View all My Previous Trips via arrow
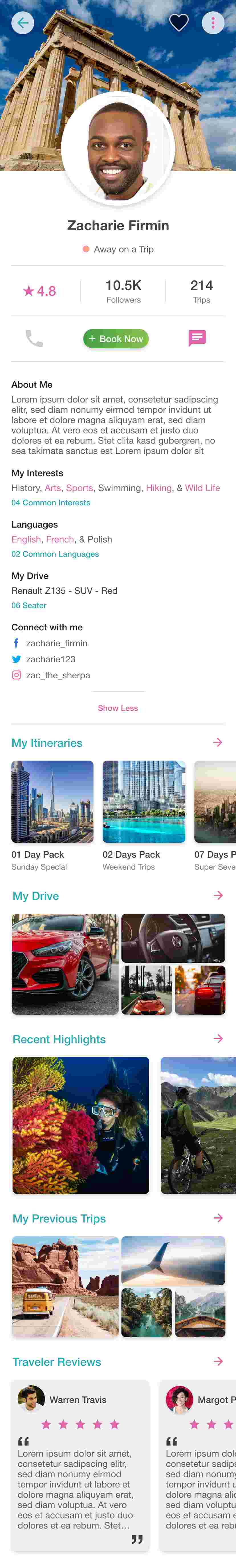 [x=218, y=1217]
